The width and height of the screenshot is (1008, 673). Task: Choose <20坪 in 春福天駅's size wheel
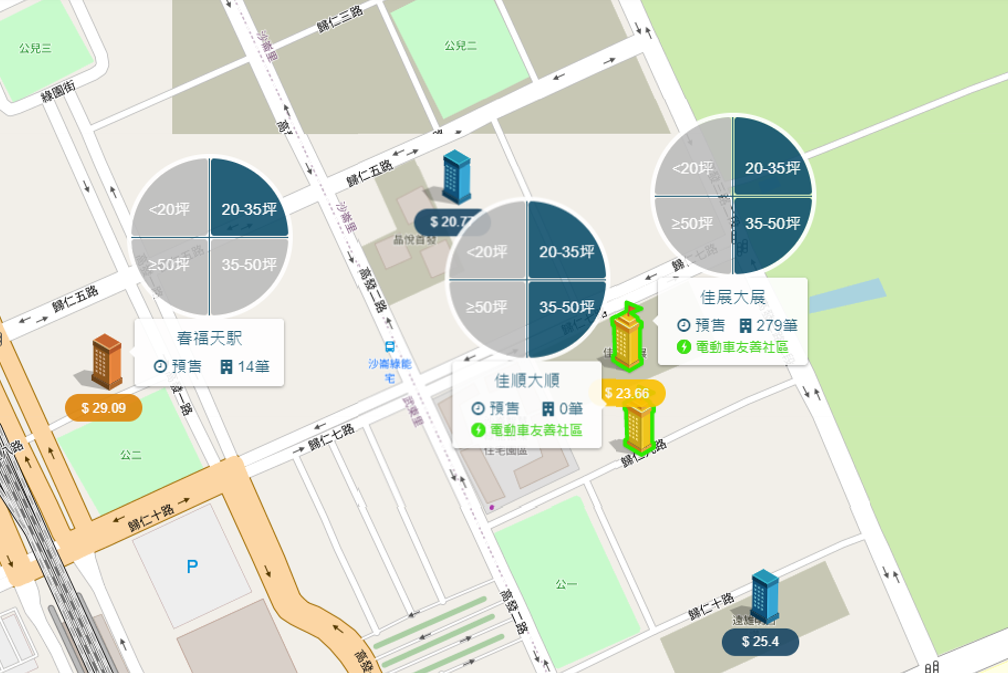(x=171, y=209)
